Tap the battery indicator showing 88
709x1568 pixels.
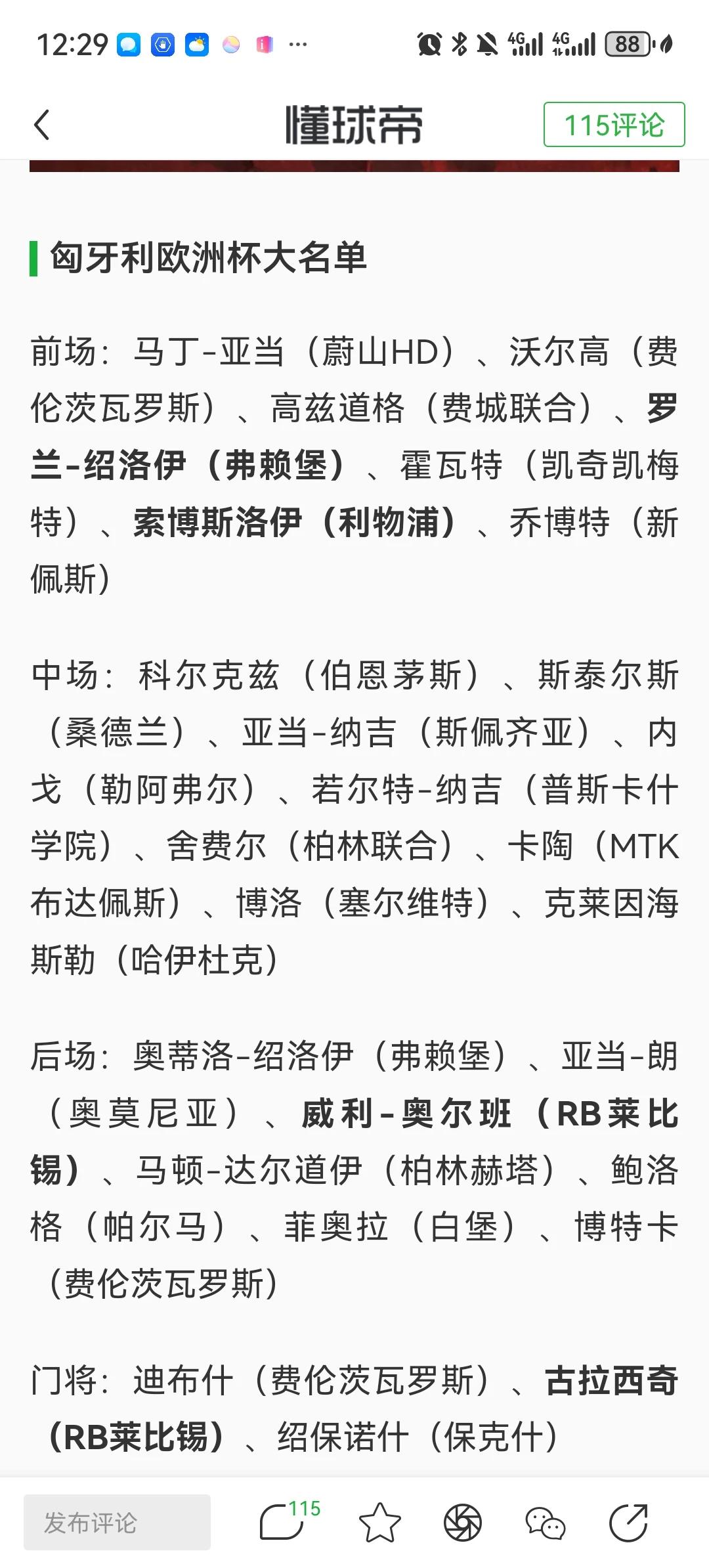[x=627, y=45]
